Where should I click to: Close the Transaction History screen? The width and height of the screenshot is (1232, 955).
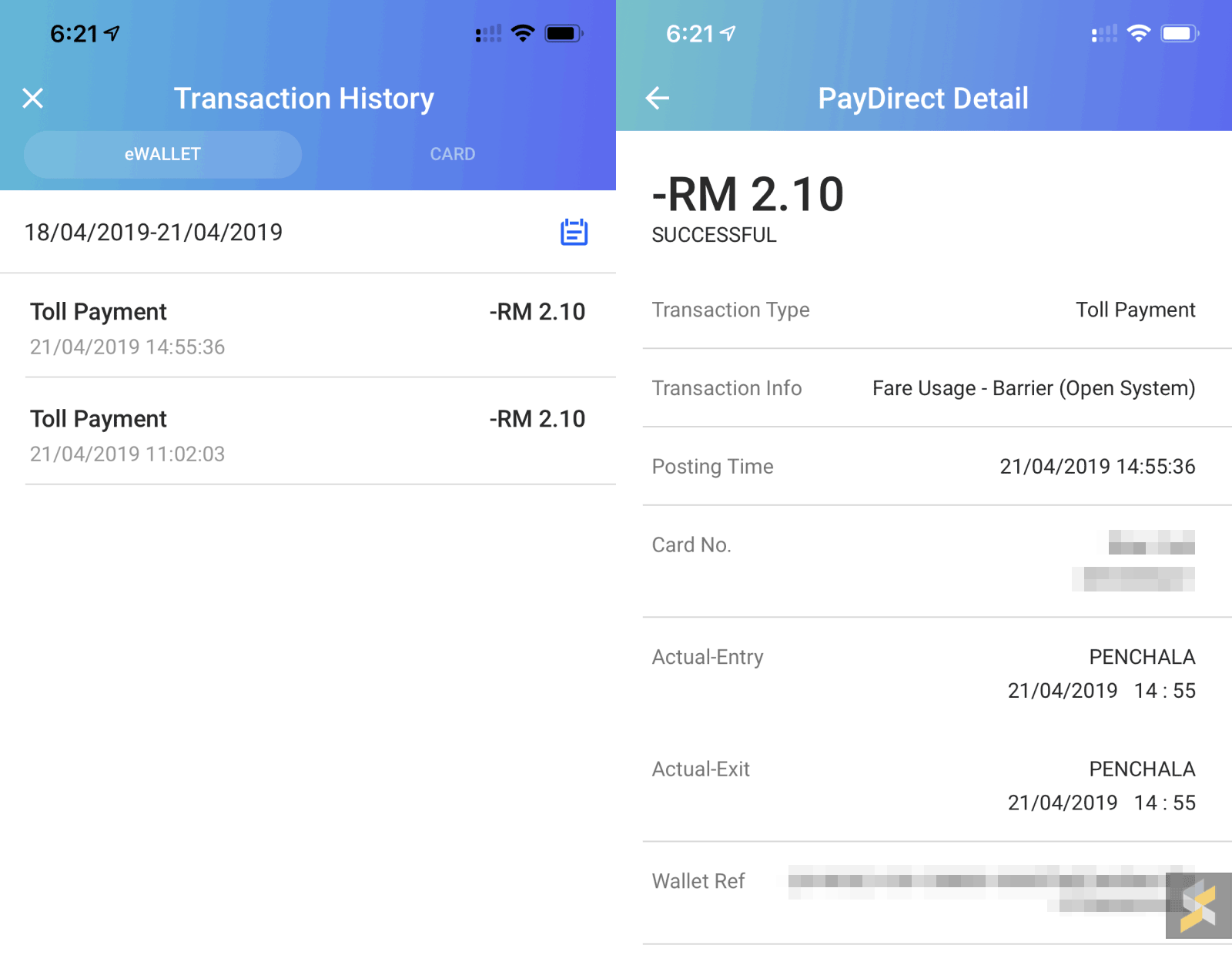33,98
